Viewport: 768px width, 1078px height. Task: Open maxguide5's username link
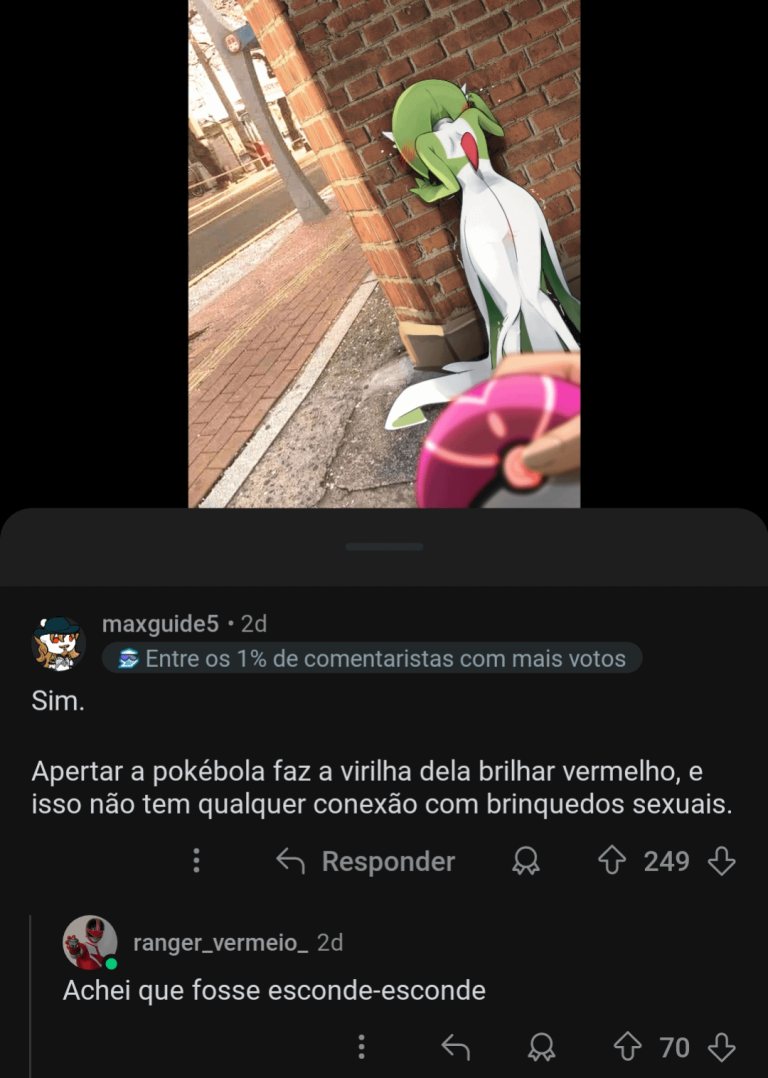160,624
